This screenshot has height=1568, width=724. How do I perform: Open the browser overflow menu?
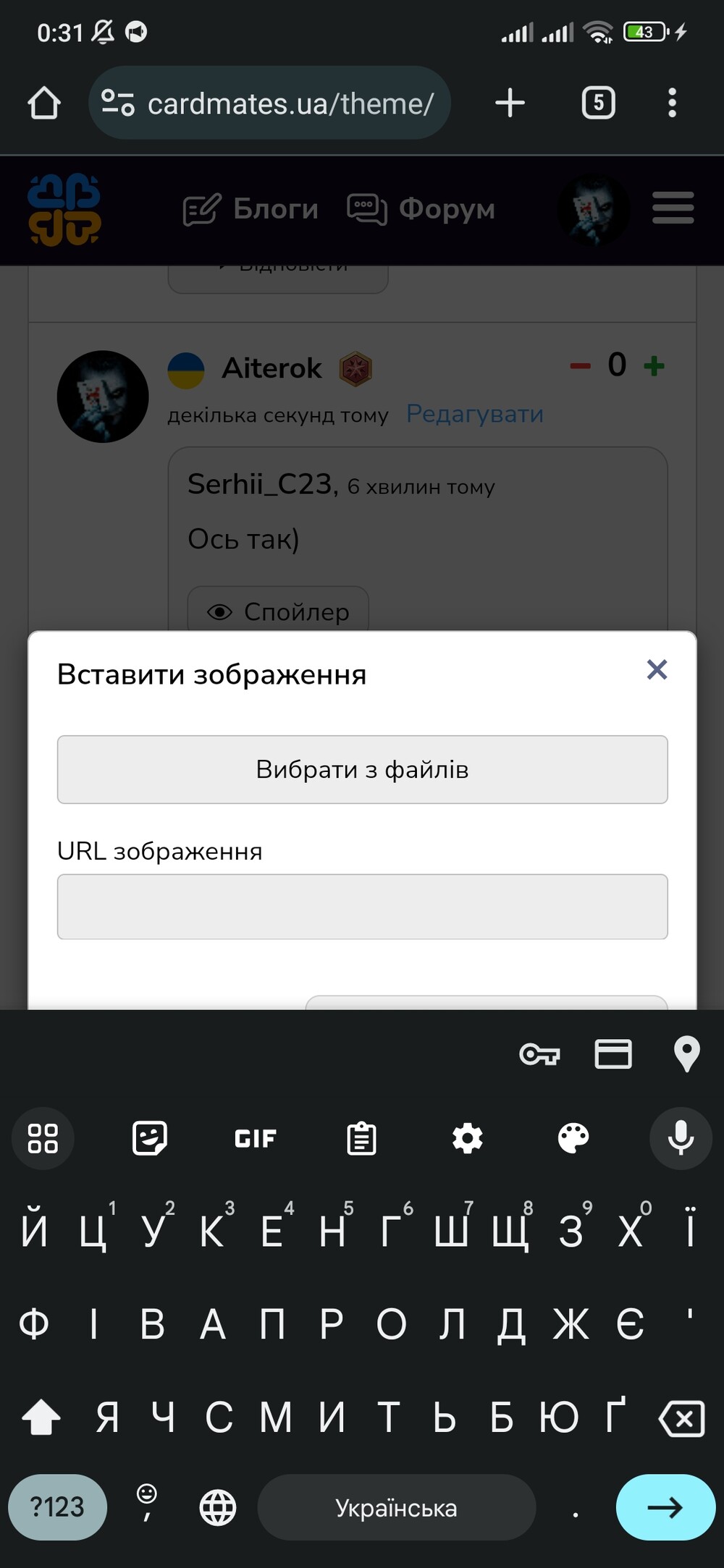(672, 103)
